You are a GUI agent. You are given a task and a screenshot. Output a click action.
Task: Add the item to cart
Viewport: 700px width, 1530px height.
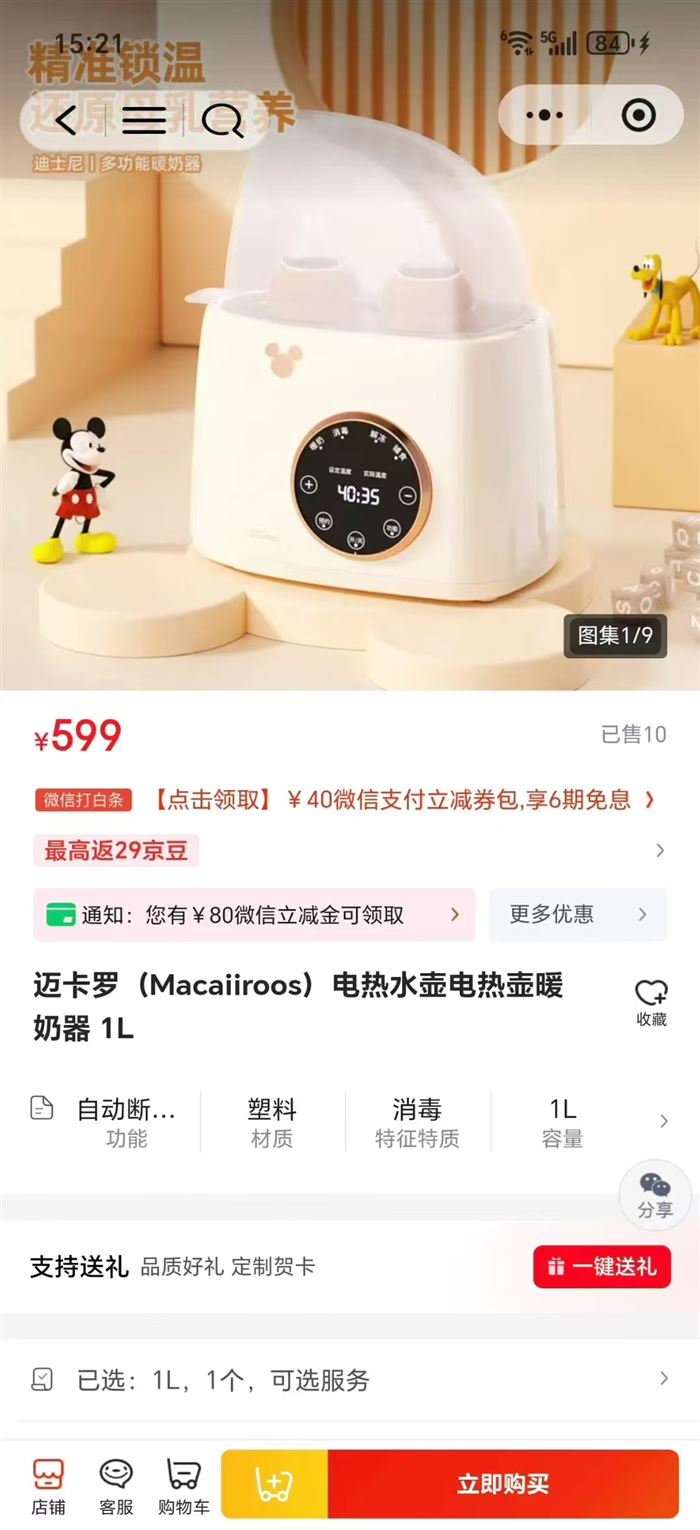coord(274,1484)
